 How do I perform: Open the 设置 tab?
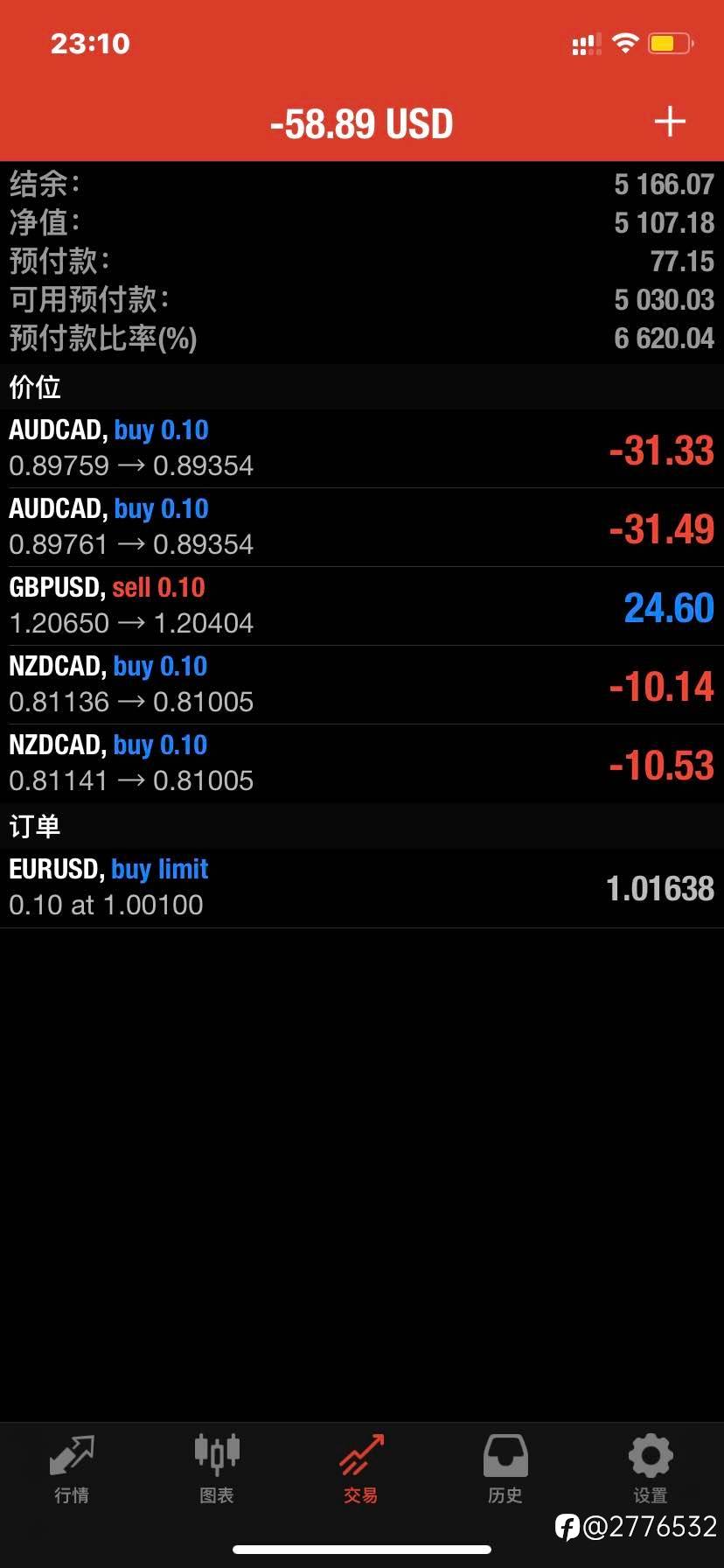tap(651, 1469)
